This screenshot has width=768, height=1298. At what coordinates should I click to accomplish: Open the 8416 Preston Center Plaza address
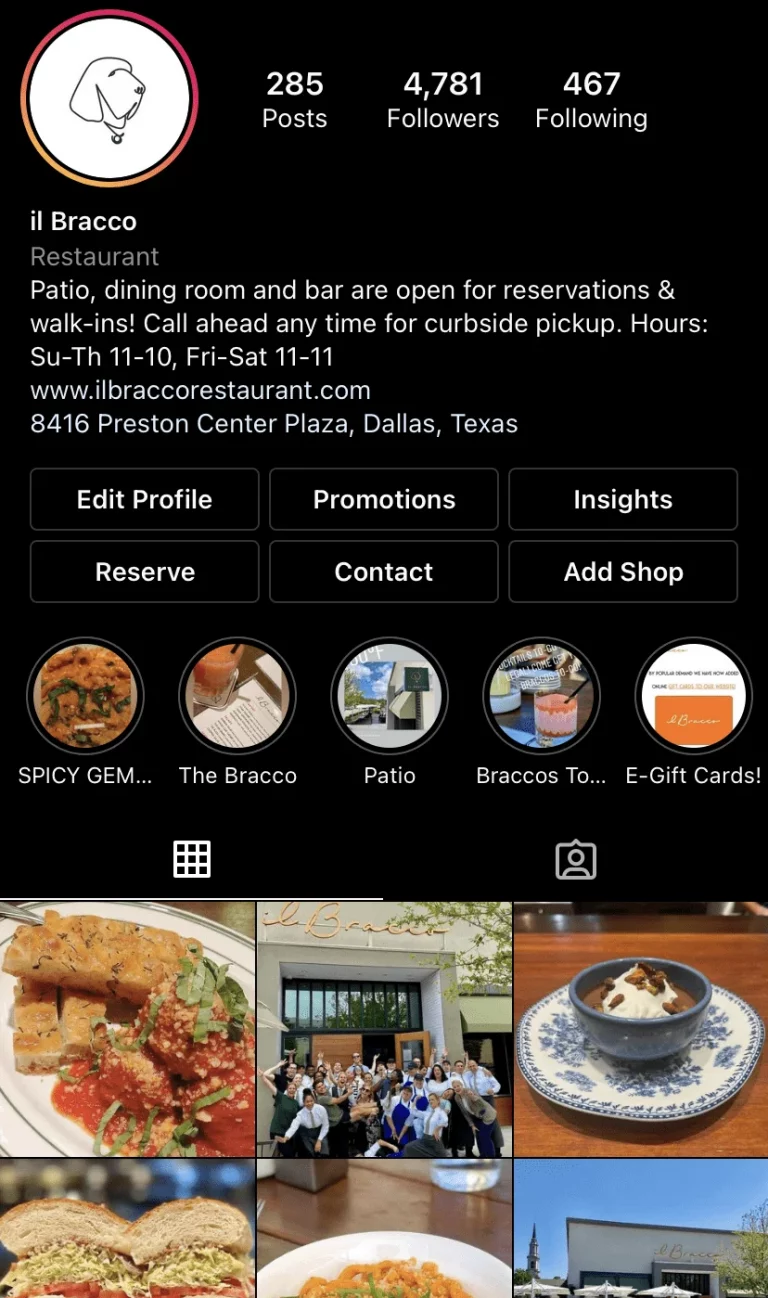pyautogui.click(x=274, y=424)
